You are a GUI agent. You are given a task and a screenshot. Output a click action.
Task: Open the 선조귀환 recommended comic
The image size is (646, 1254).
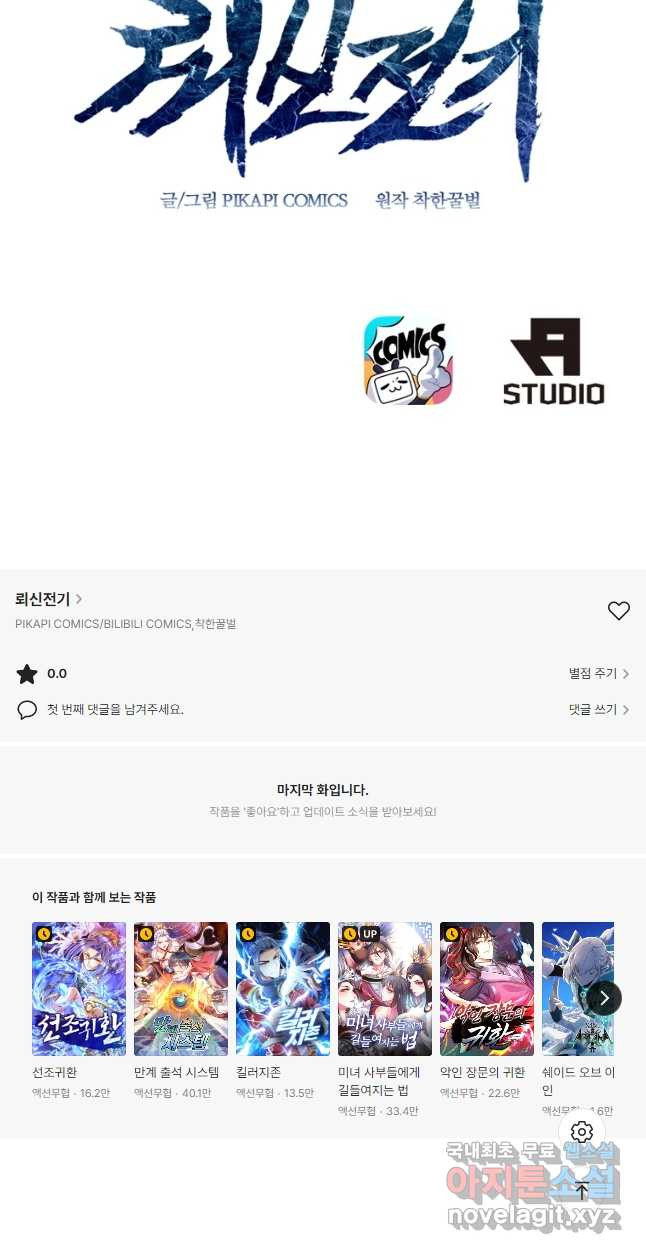point(79,988)
